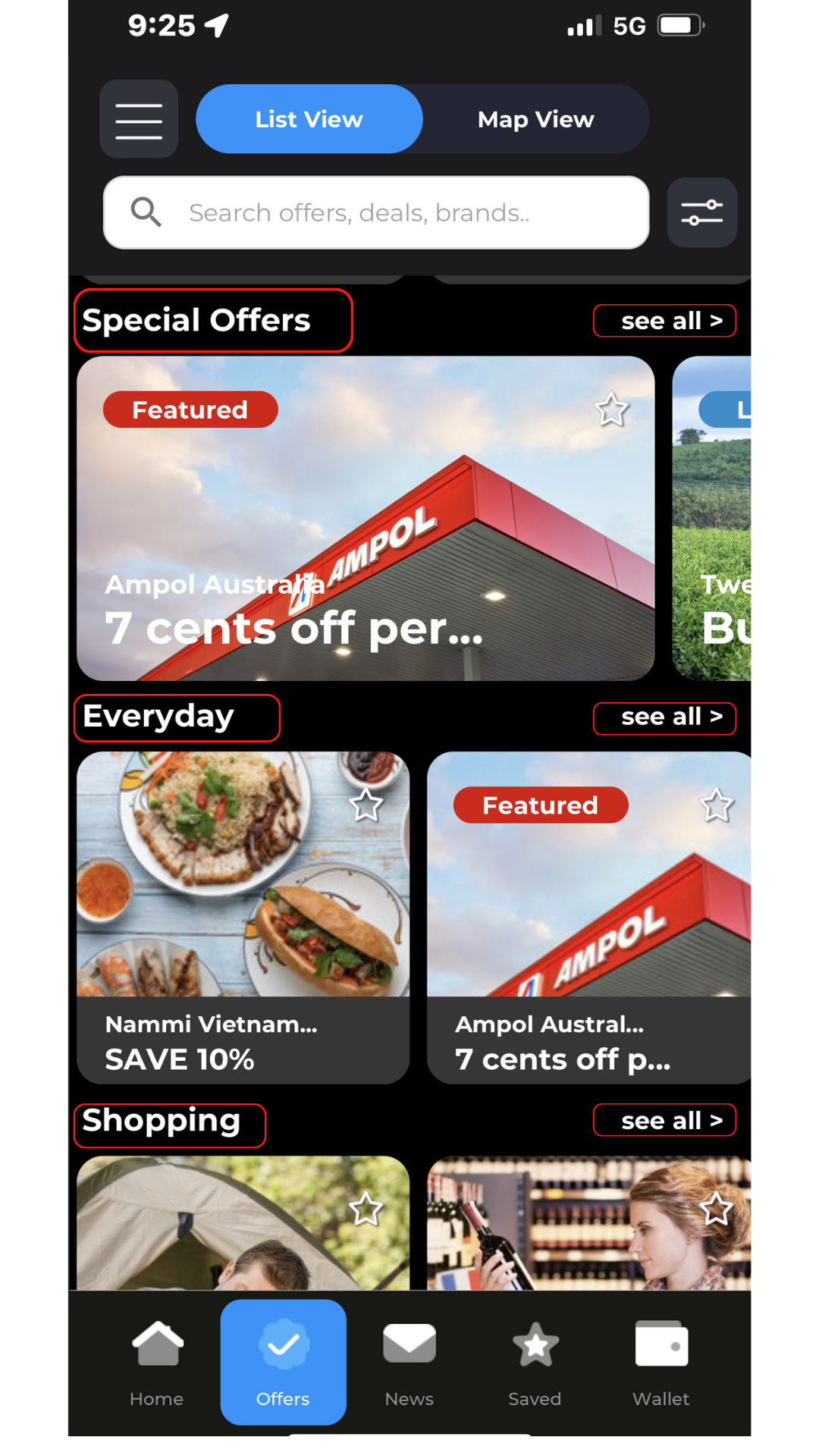
Task: Open the hamburger menu
Action: pyautogui.click(x=139, y=120)
